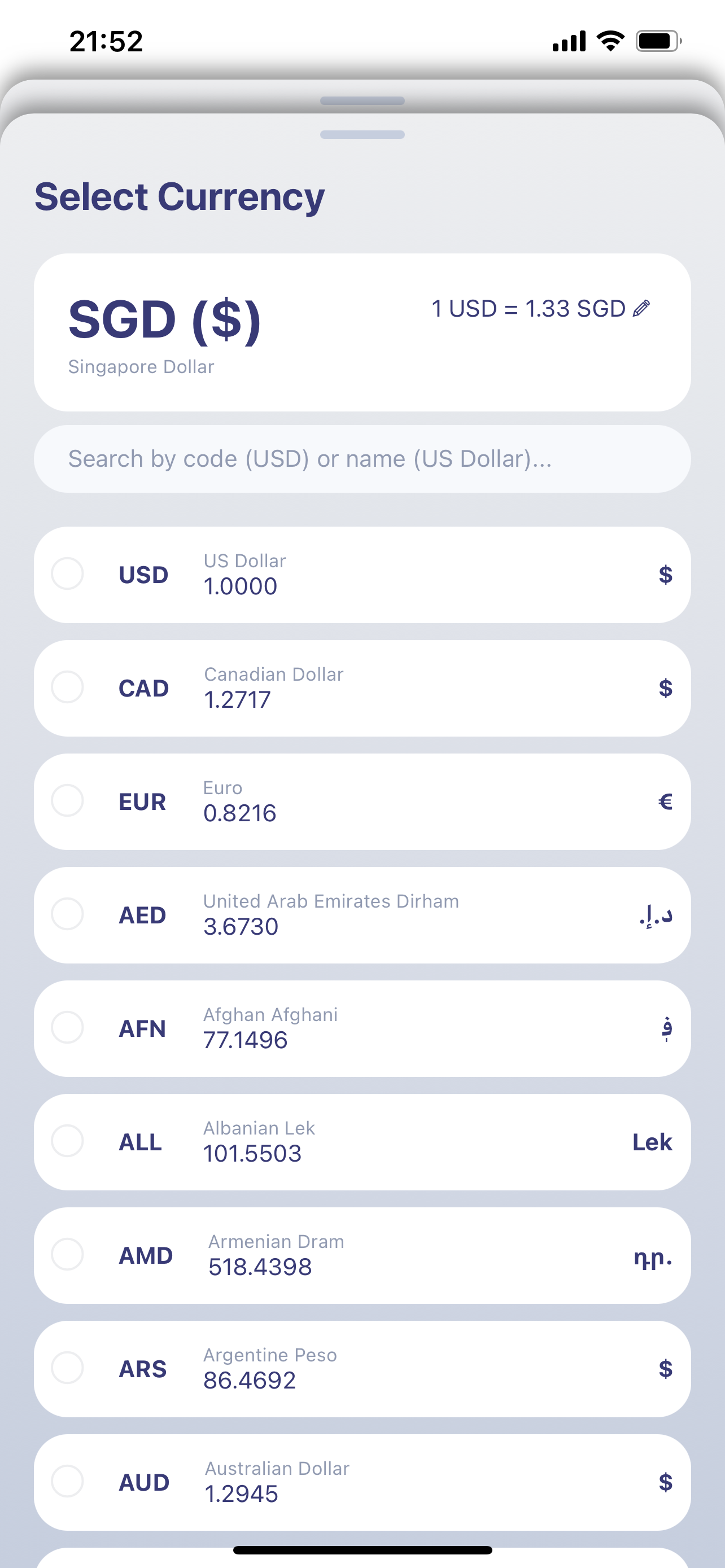Click the pencil icon to edit the SGD rate

[640, 309]
